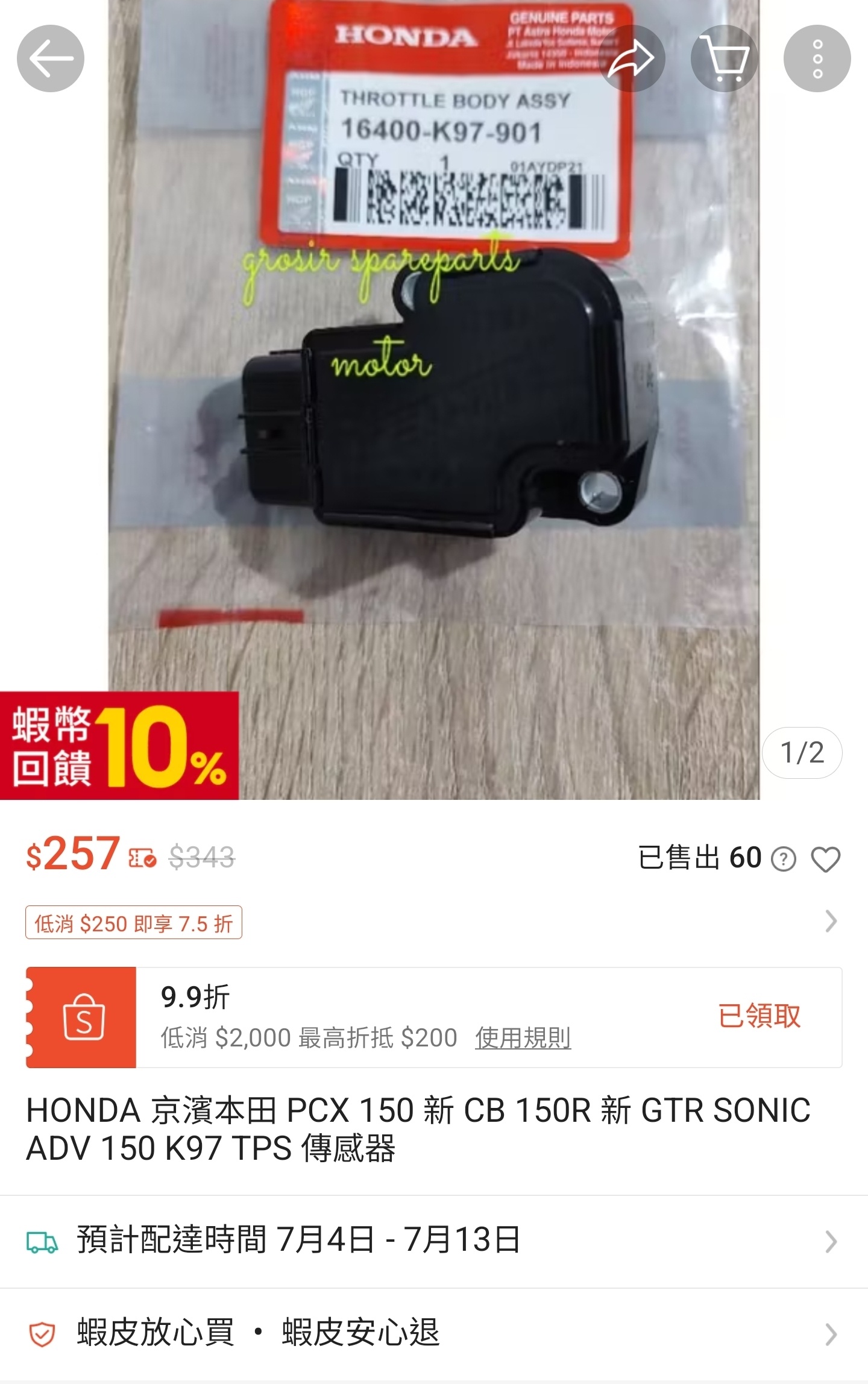Open the shopping cart
The image size is (868, 1384).
[x=724, y=58]
